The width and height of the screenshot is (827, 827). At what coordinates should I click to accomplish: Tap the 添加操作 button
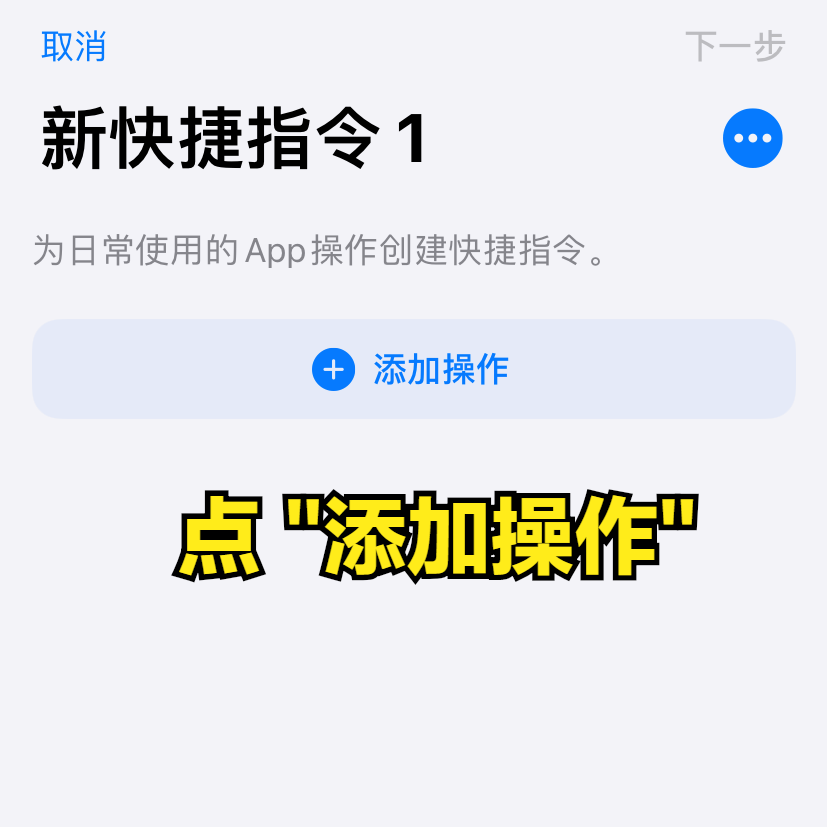coord(413,369)
